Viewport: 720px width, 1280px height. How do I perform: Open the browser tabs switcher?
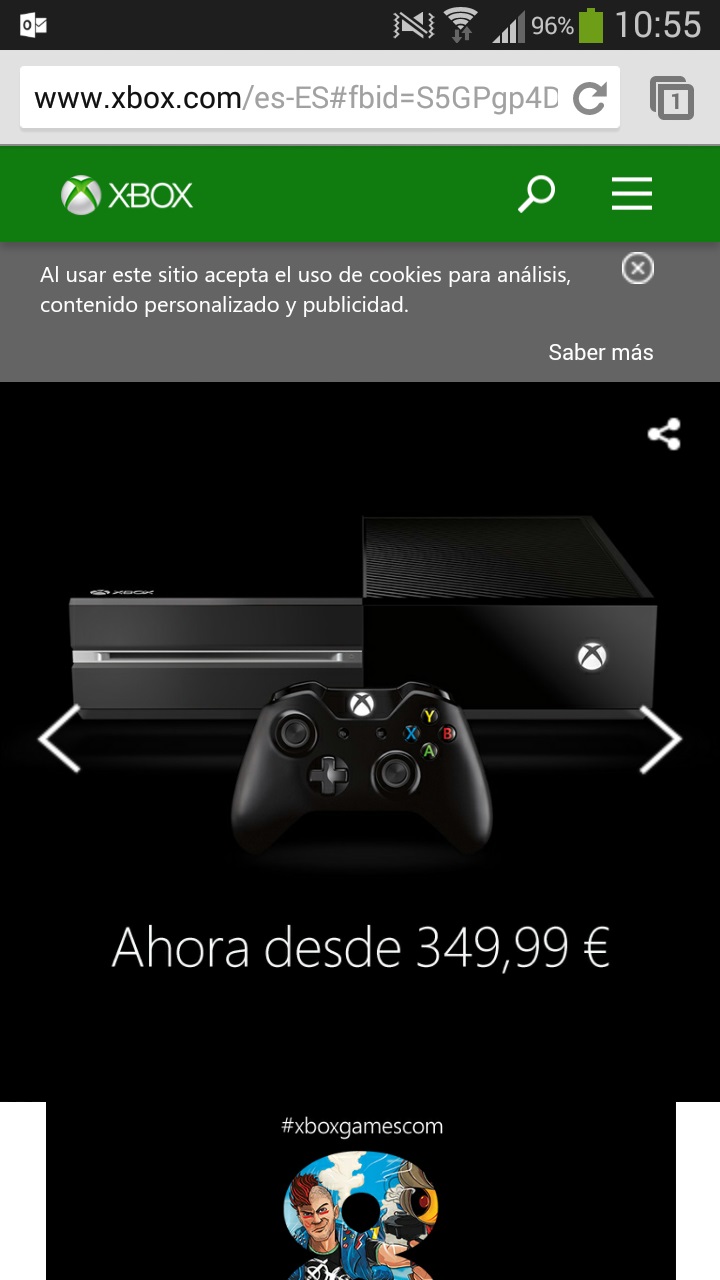pos(672,98)
